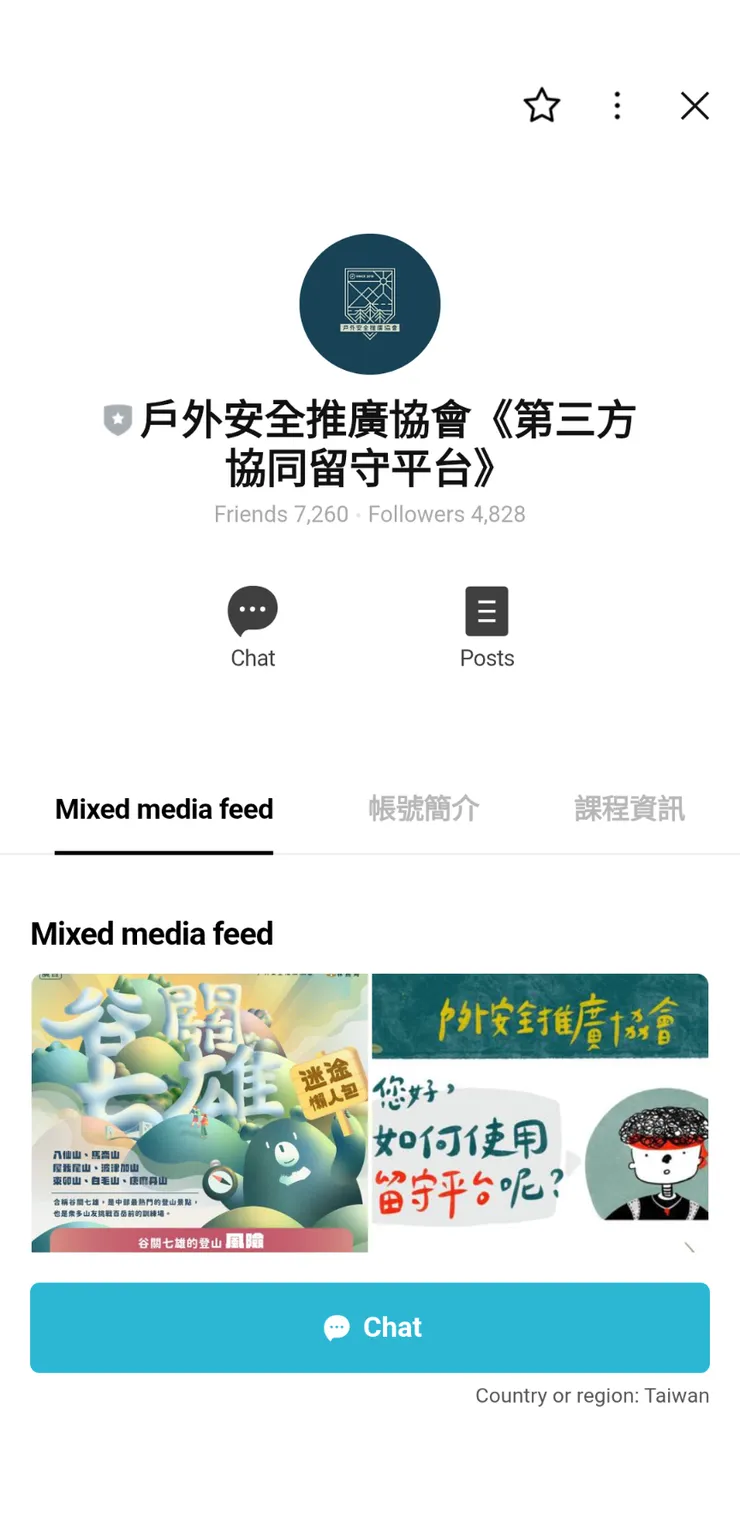Open the 谷關七雄 mountain post thumbnail
The height and width of the screenshot is (1521, 740).
pos(198,1111)
